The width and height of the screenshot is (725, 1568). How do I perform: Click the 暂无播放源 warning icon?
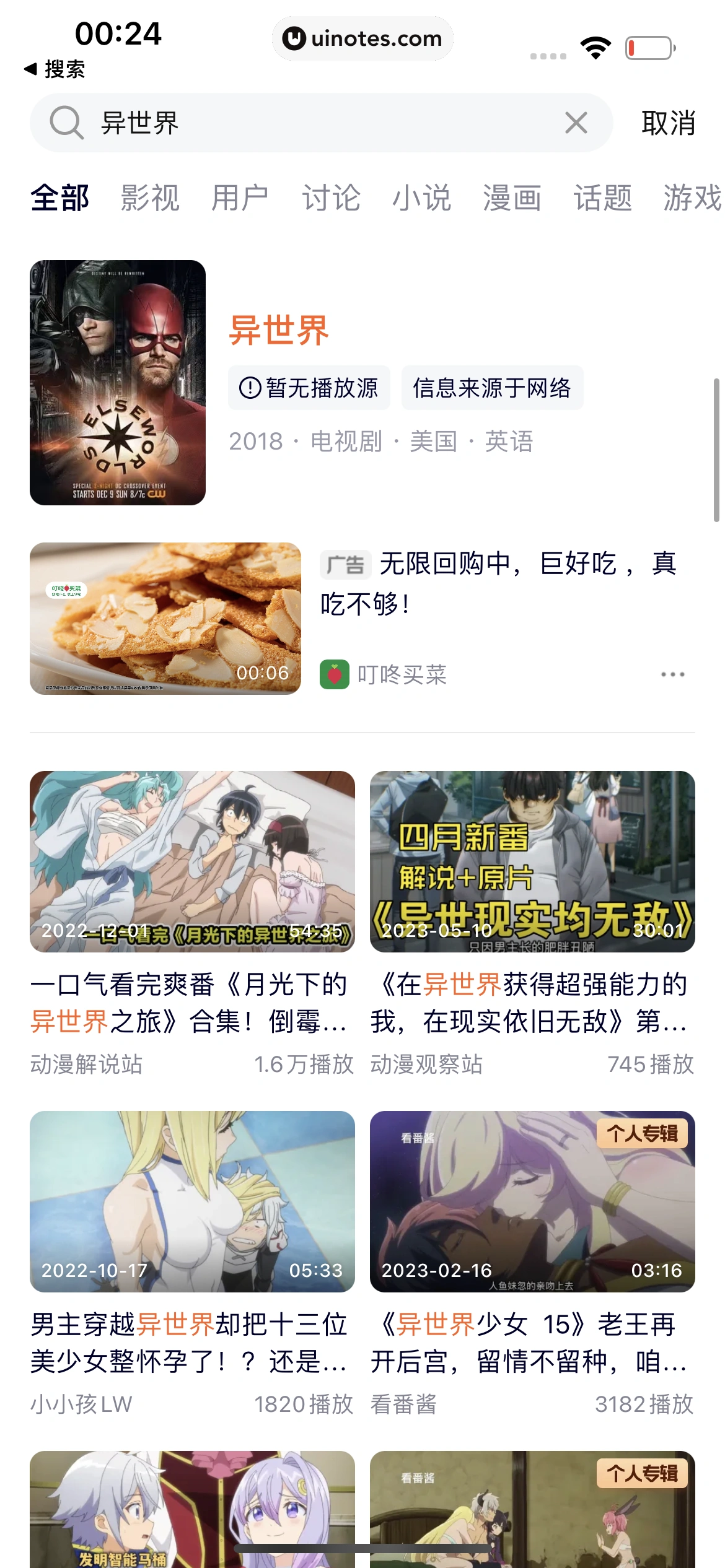(250, 388)
